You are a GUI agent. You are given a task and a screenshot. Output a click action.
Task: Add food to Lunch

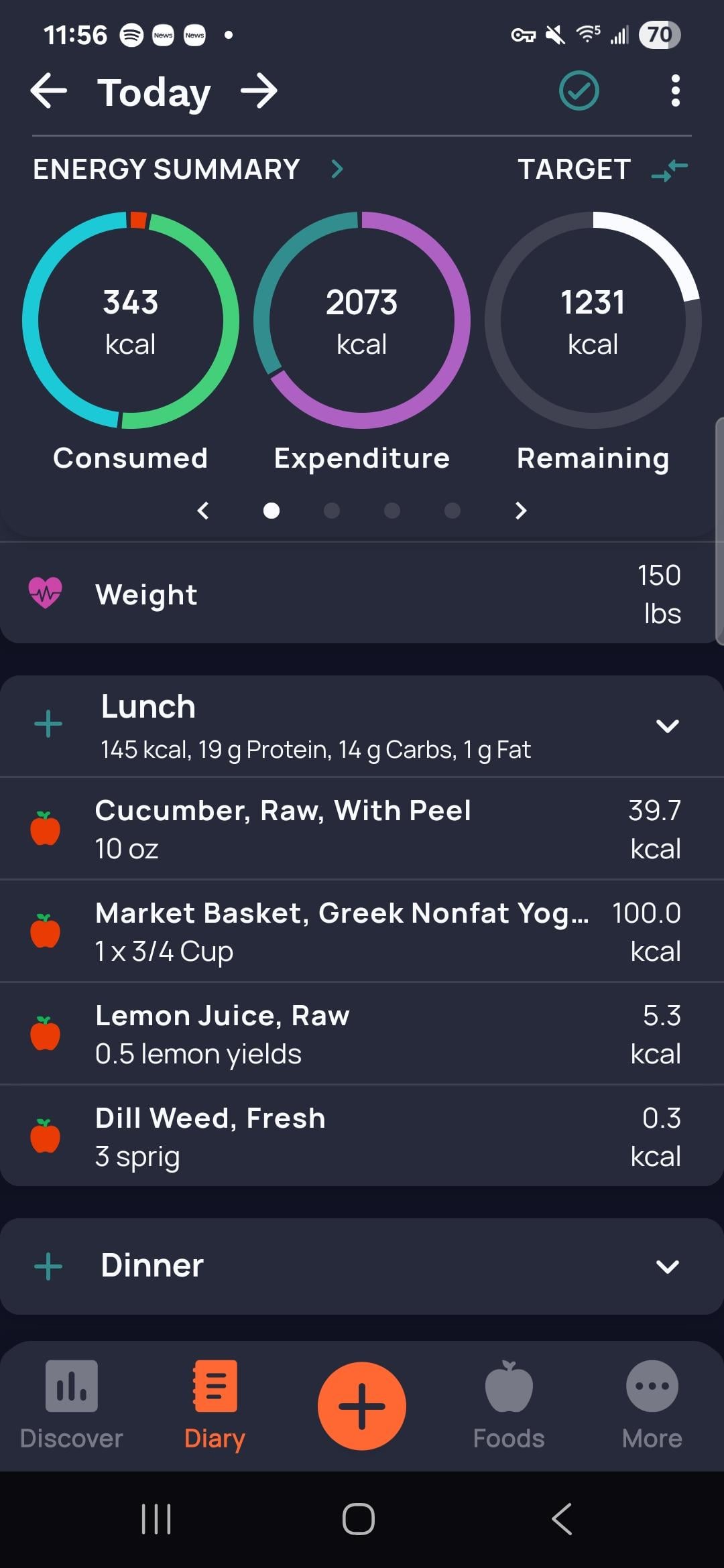(x=48, y=724)
